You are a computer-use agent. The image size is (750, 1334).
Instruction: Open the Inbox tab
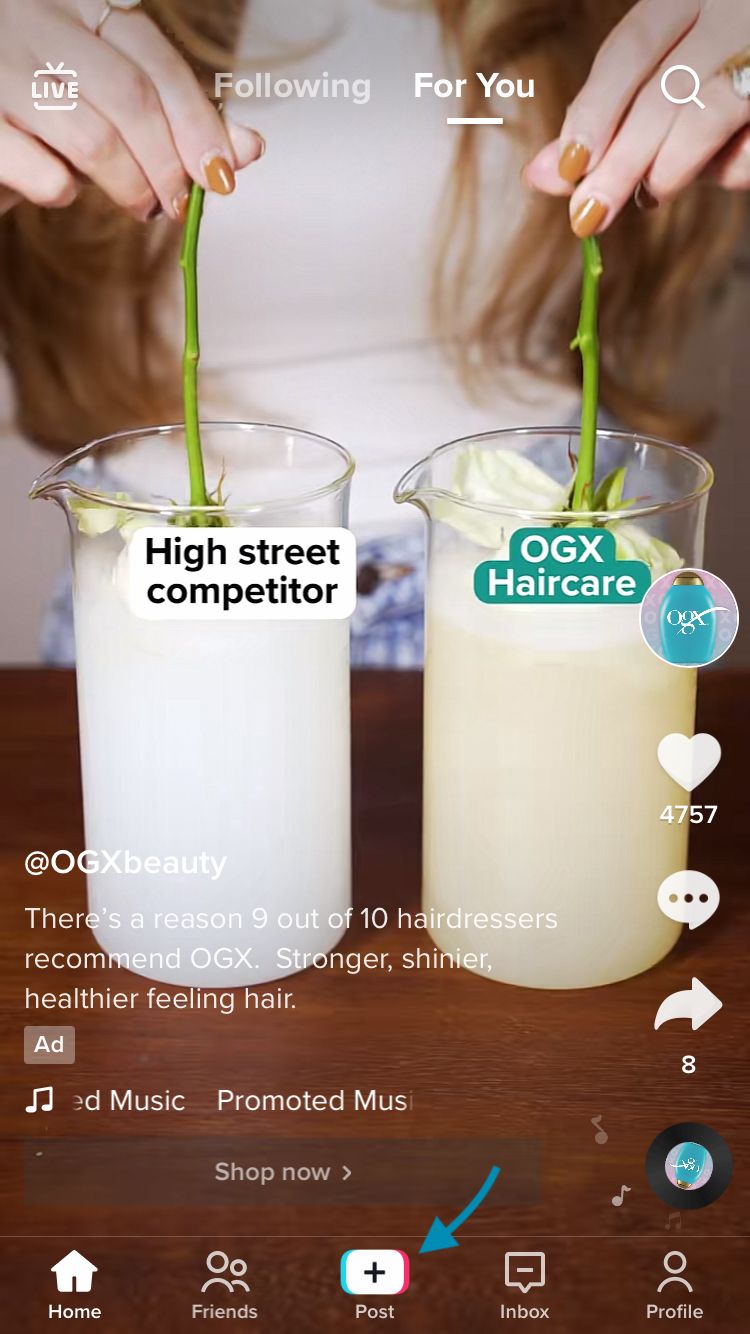tap(525, 1285)
